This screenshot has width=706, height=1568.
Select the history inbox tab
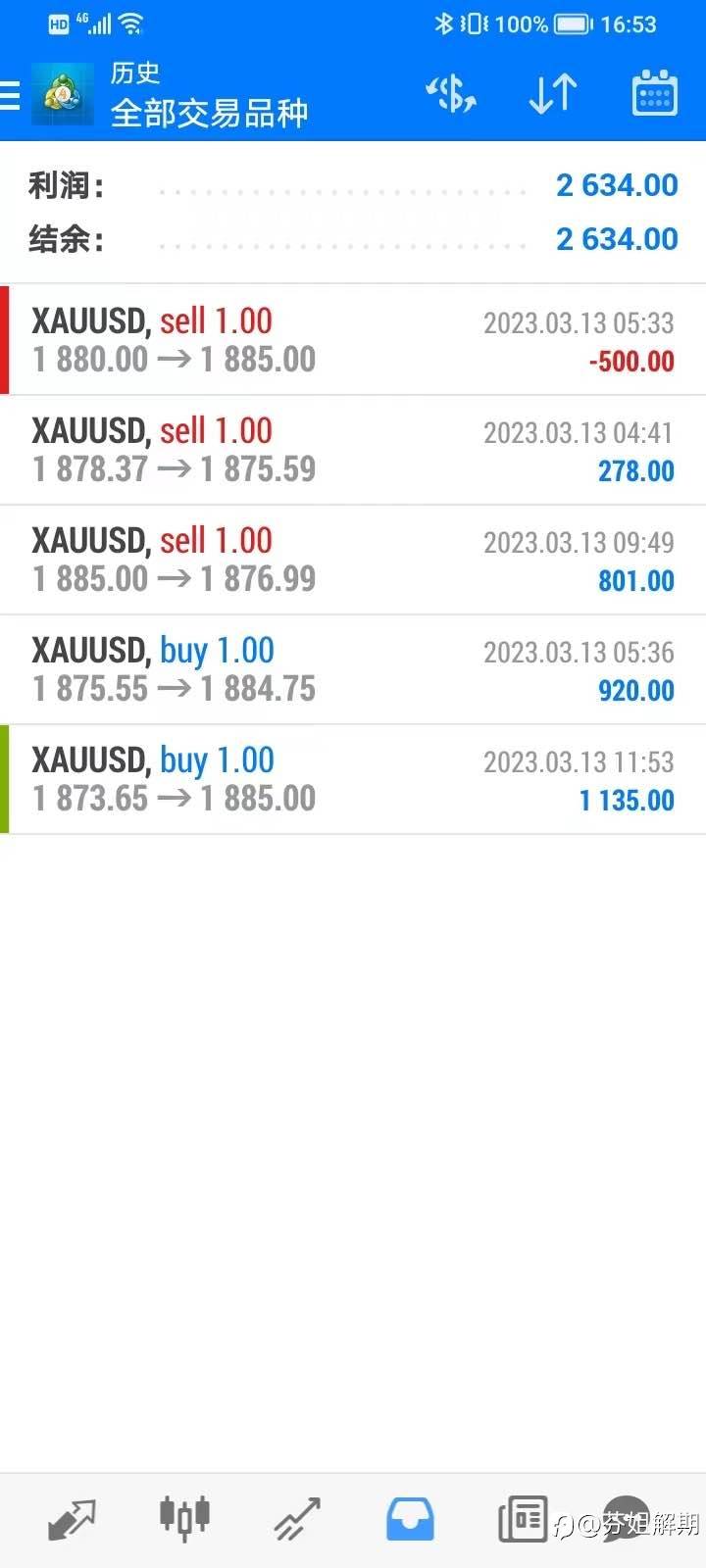click(x=410, y=1520)
